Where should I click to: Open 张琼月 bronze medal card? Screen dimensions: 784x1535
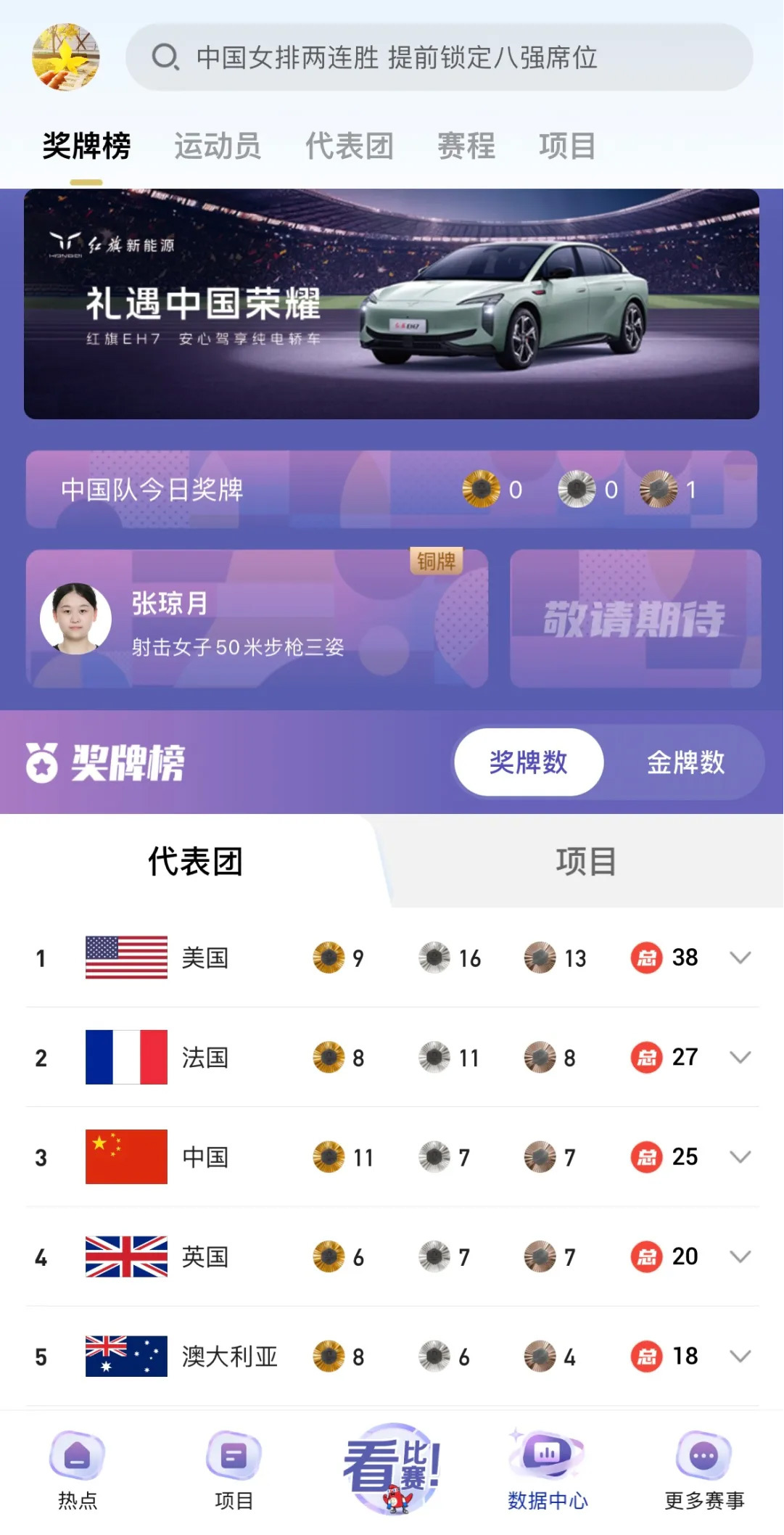[257, 619]
